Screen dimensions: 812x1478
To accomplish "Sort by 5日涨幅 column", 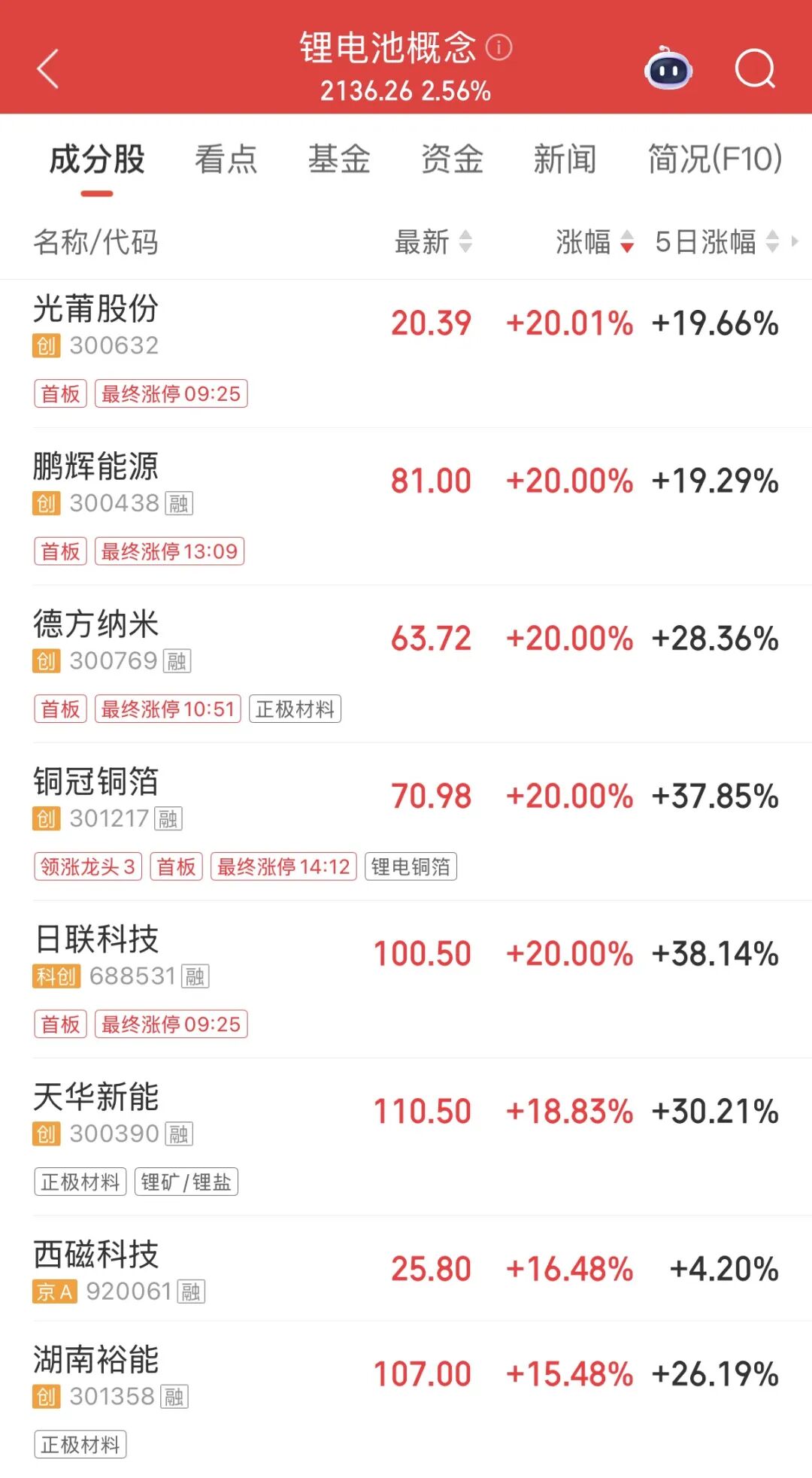I will pos(716,242).
